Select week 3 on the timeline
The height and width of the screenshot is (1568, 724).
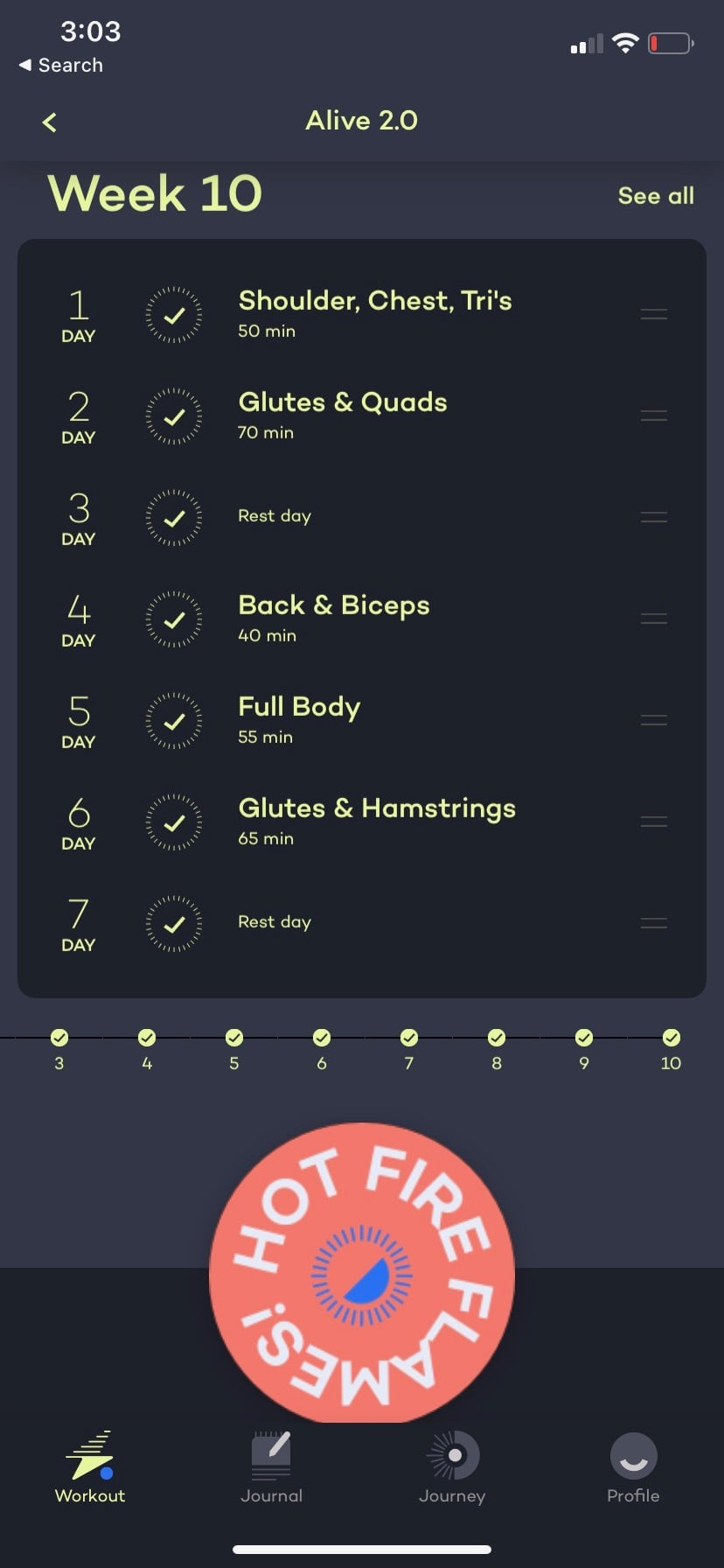pyautogui.click(x=59, y=1048)
